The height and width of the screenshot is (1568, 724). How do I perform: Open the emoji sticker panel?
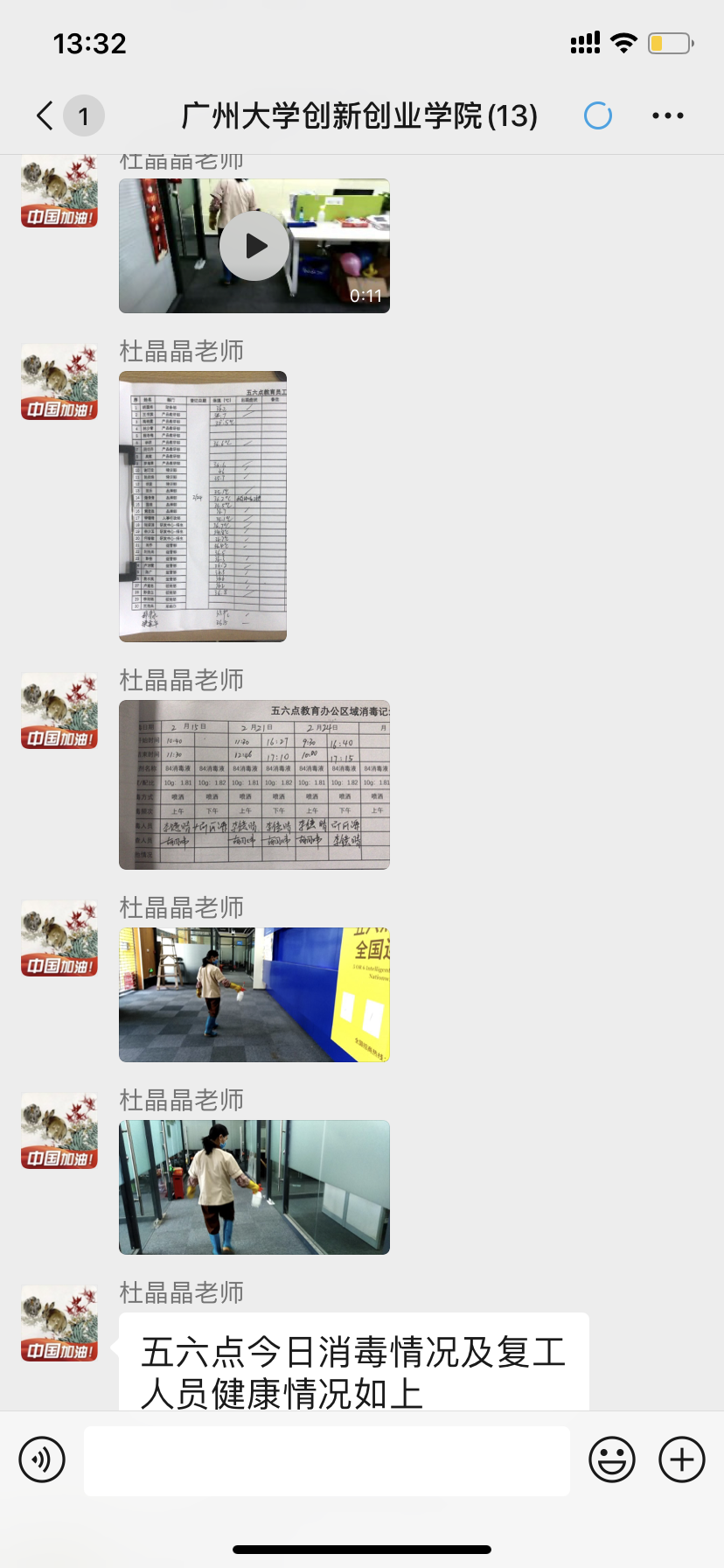pyautogui.click(x=612, y=1459)
